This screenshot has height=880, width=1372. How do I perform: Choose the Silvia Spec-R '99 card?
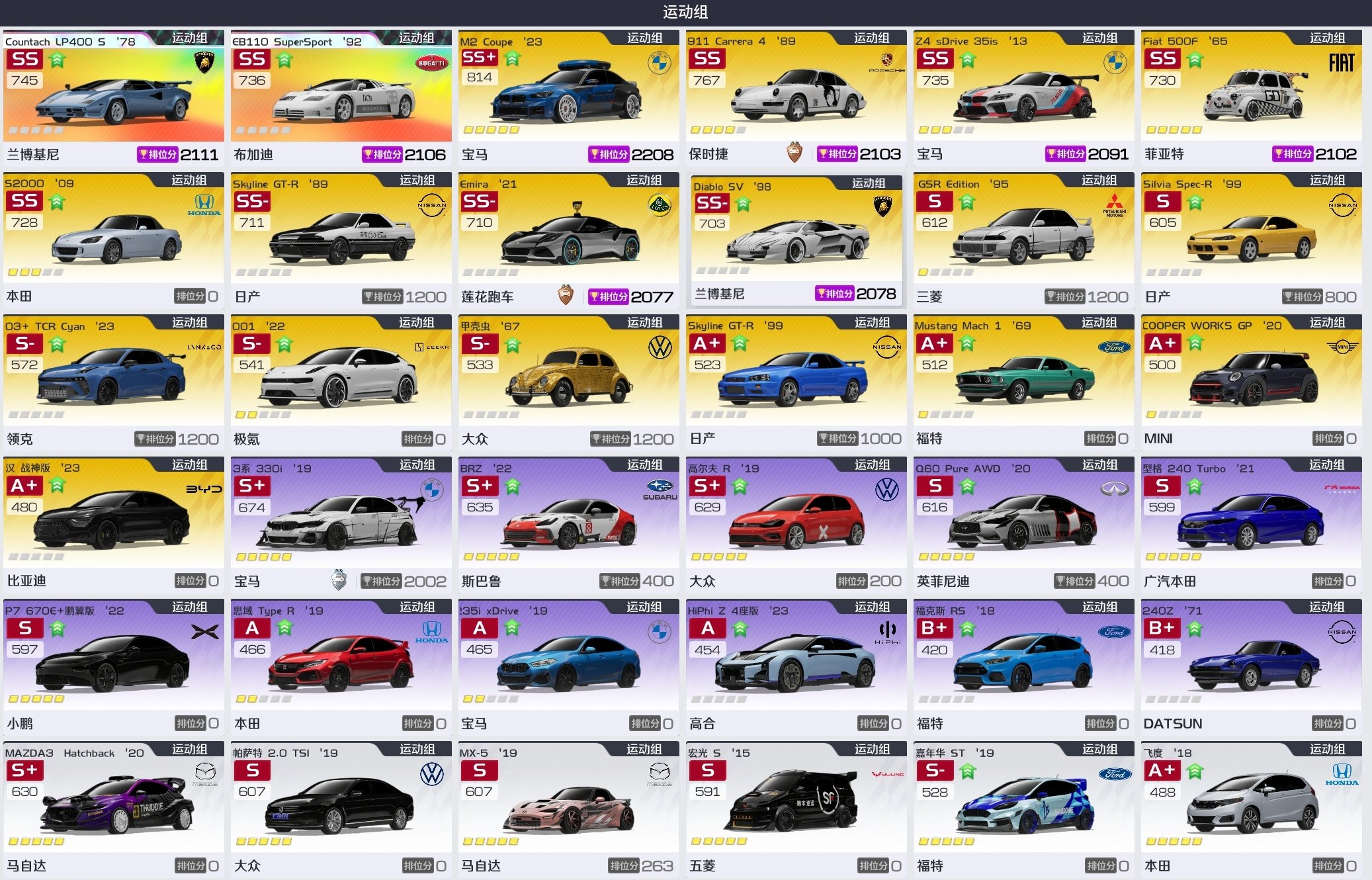(x=1252, y=242)
